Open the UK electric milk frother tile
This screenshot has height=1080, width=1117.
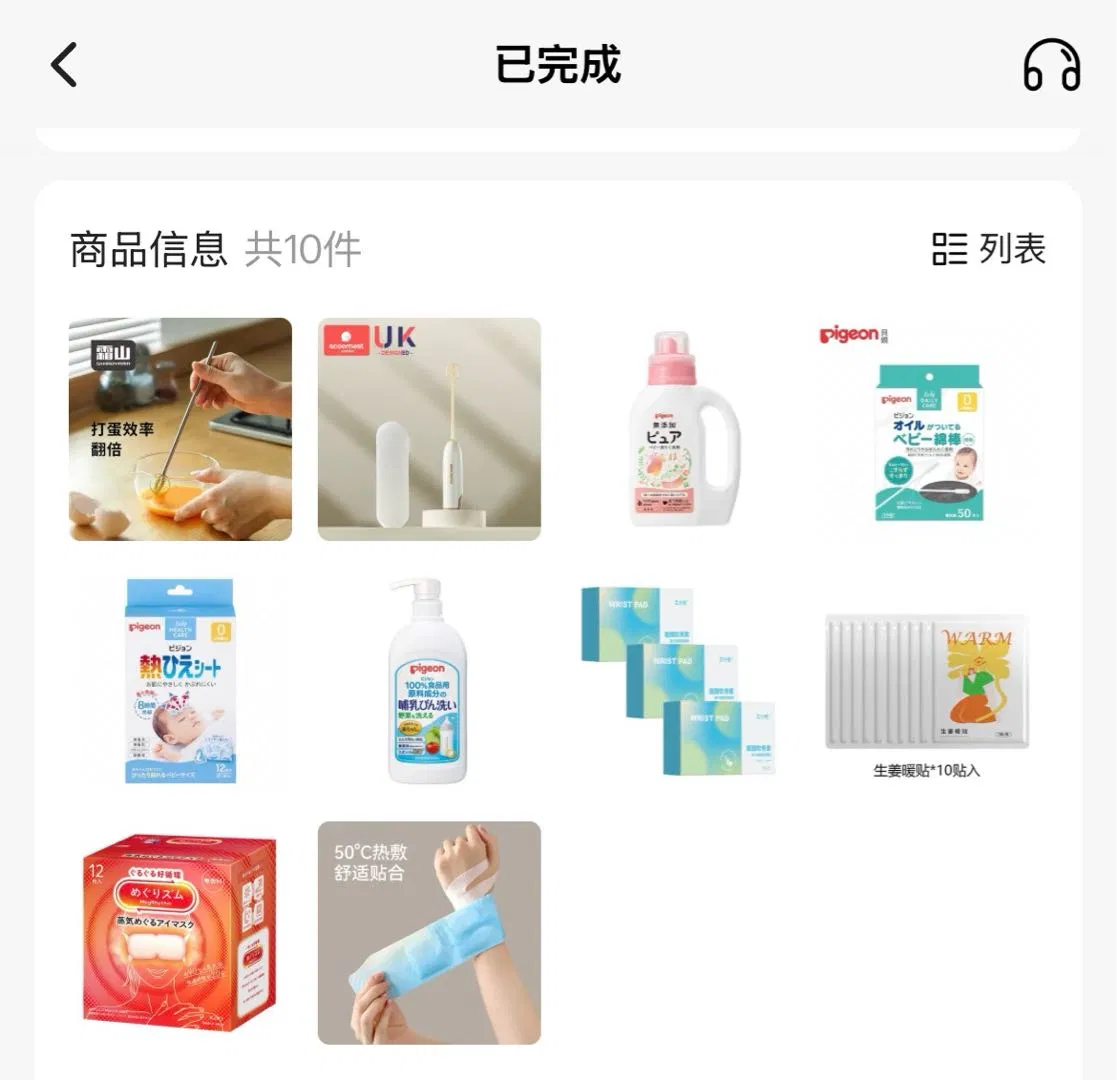tap(429, 429)
